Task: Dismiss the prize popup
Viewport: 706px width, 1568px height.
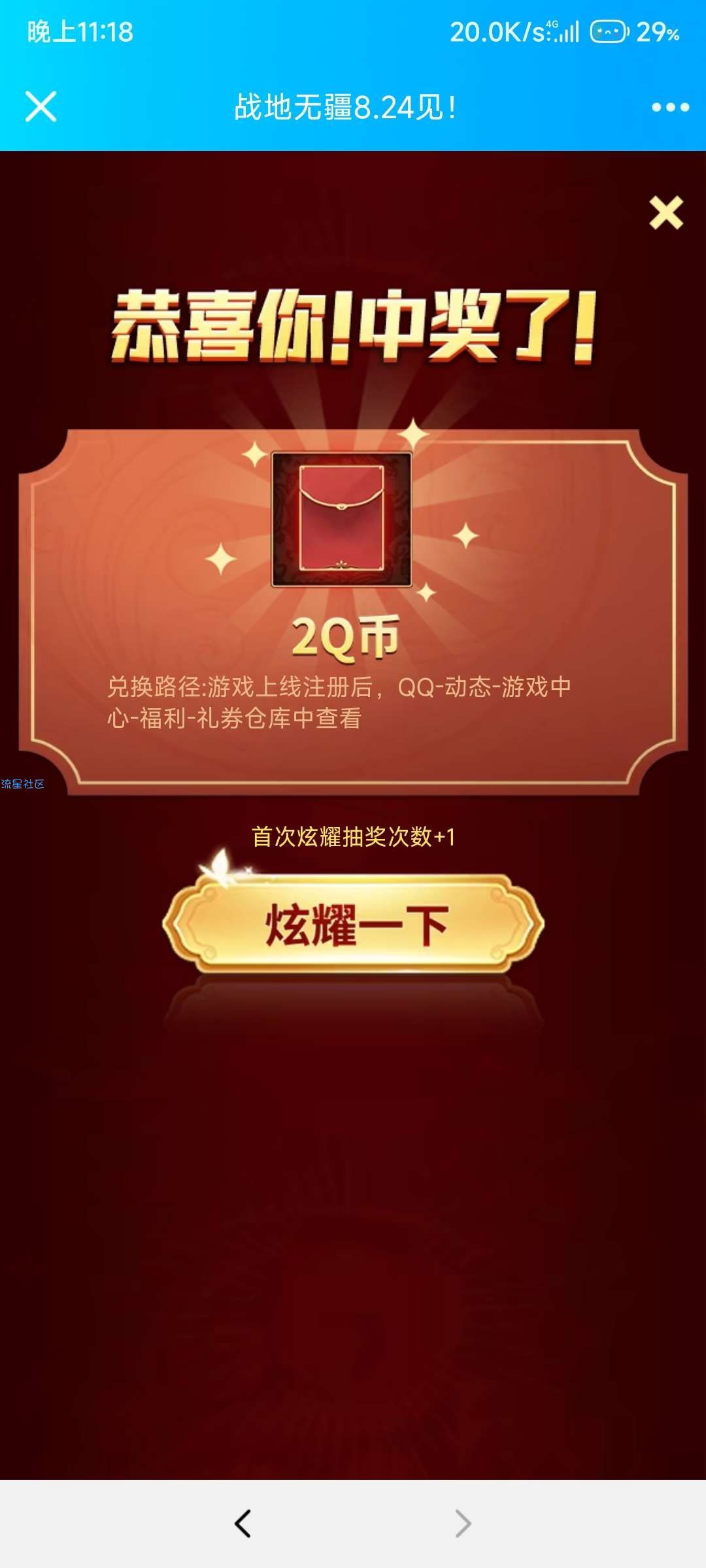Action: click(665, 213)
